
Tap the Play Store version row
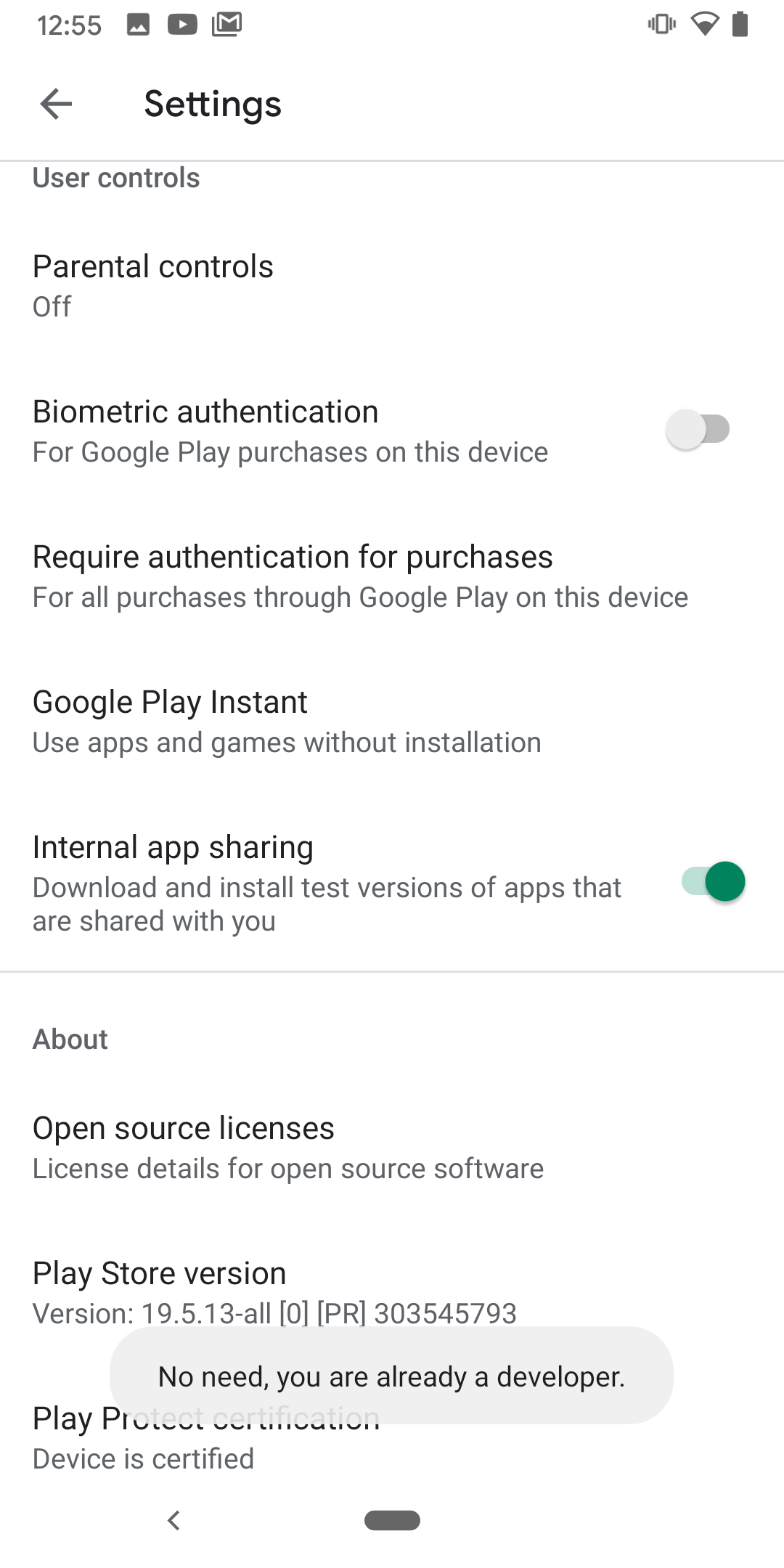coord(392,1293)
